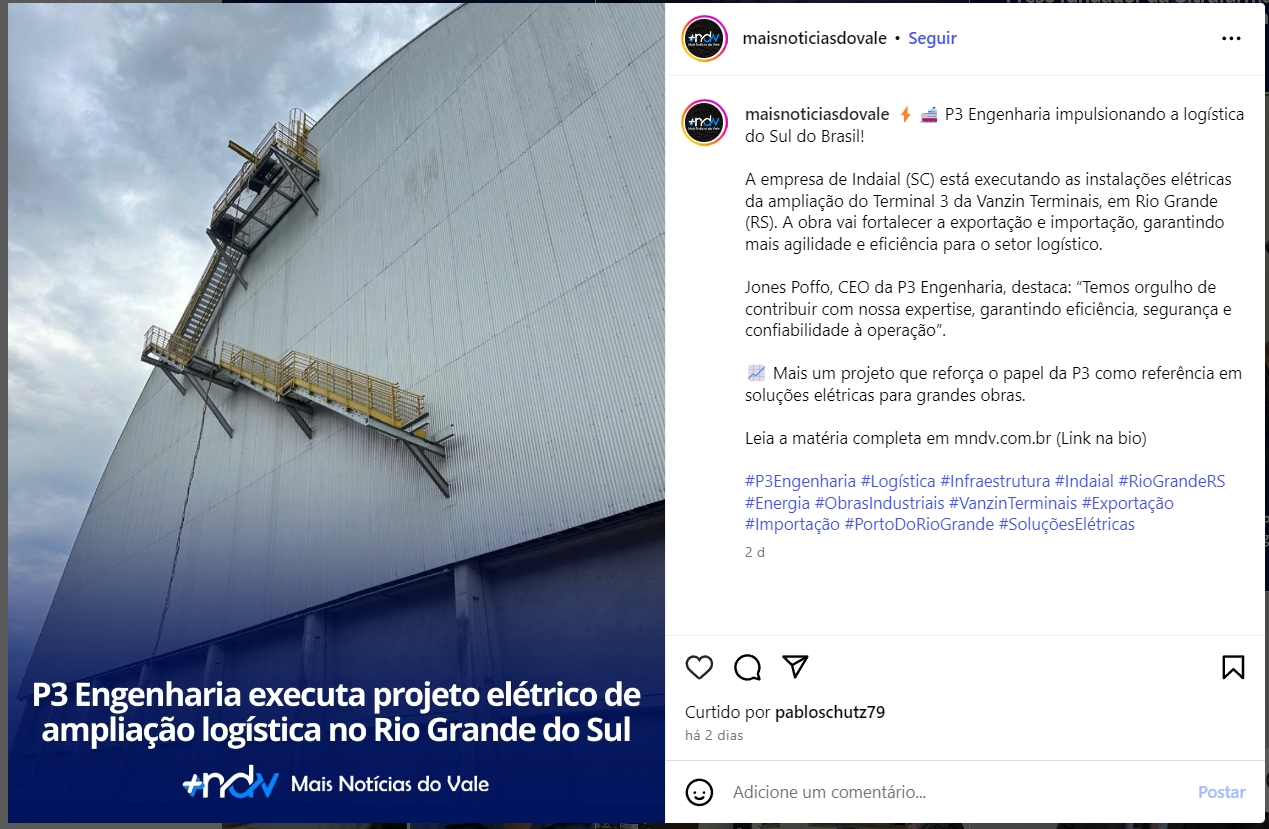Screen dimensions: 1269x829
Task: Open the #VanzinTerminais hashtag
Action: (x=1012, y=503)
